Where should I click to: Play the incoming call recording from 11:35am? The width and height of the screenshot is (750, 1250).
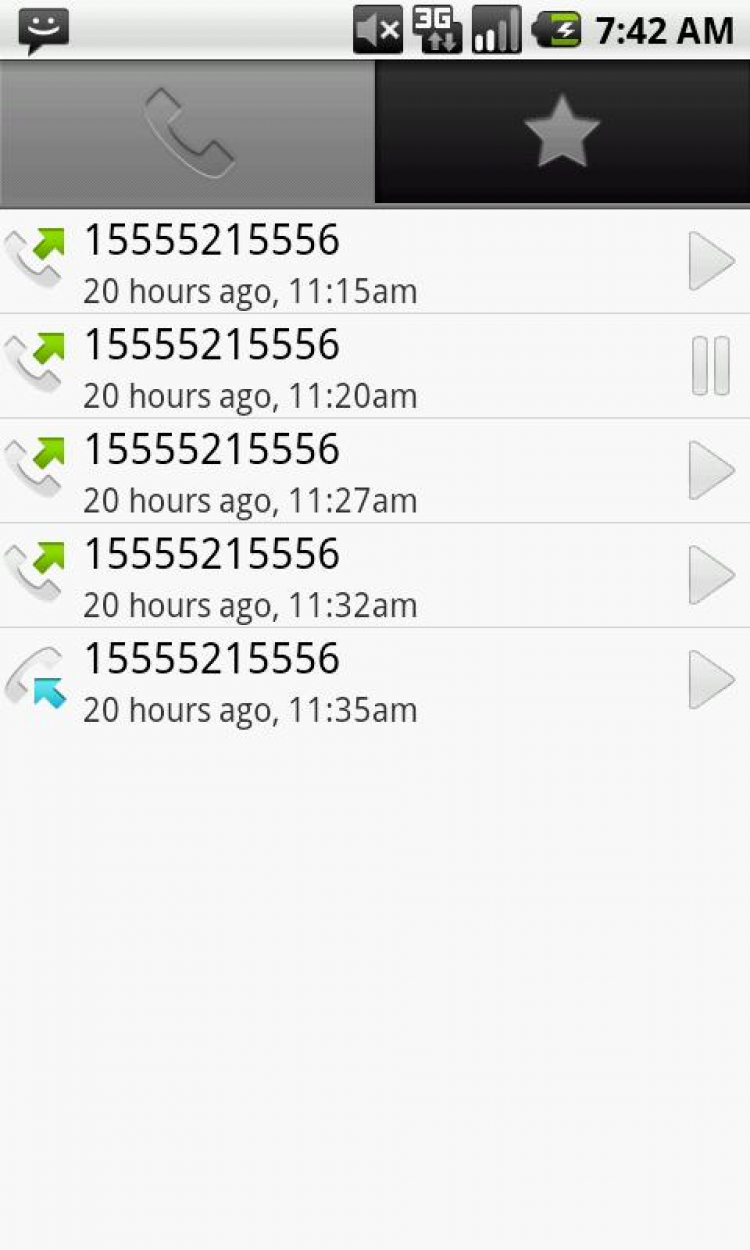pyautogui.click(x=711, y=680)
